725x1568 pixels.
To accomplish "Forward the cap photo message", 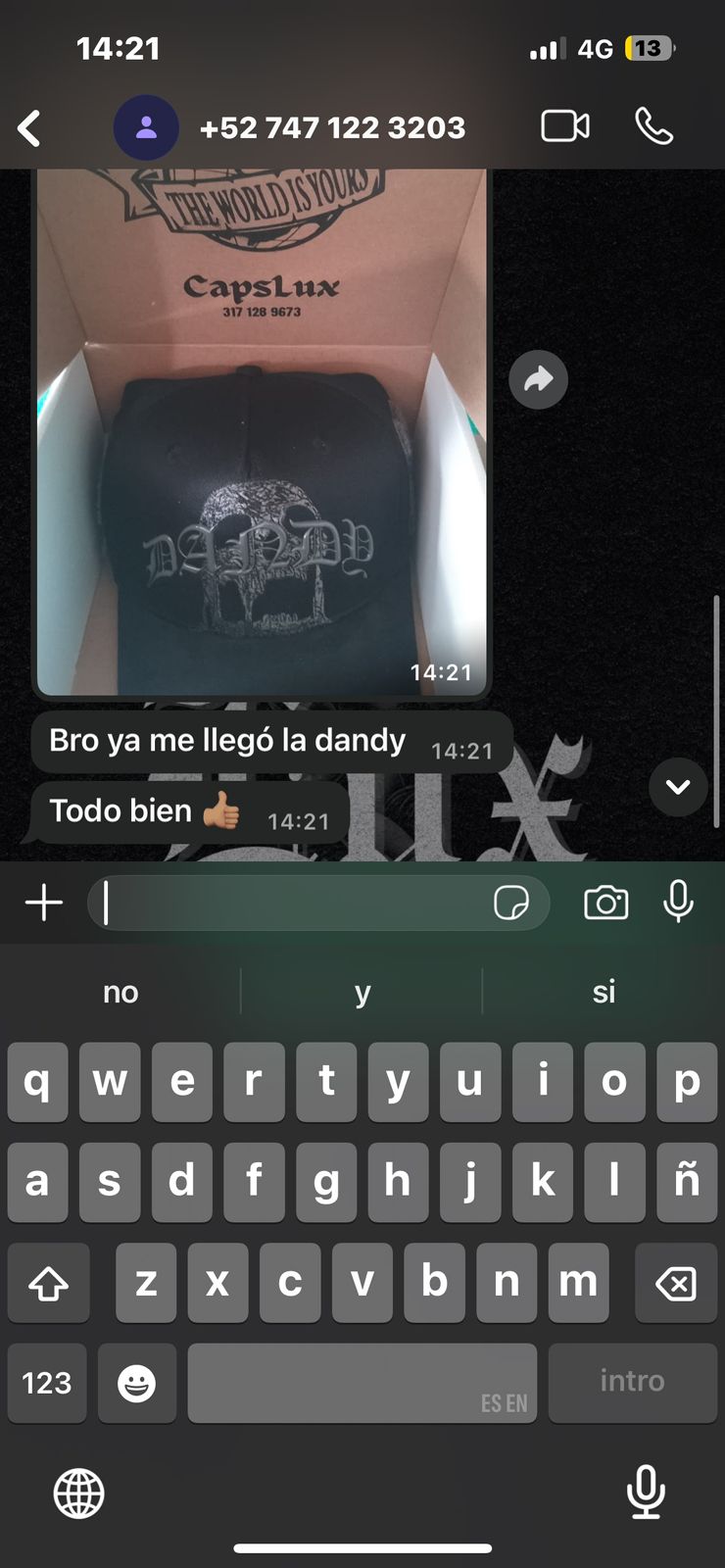I will click(538, 379).
